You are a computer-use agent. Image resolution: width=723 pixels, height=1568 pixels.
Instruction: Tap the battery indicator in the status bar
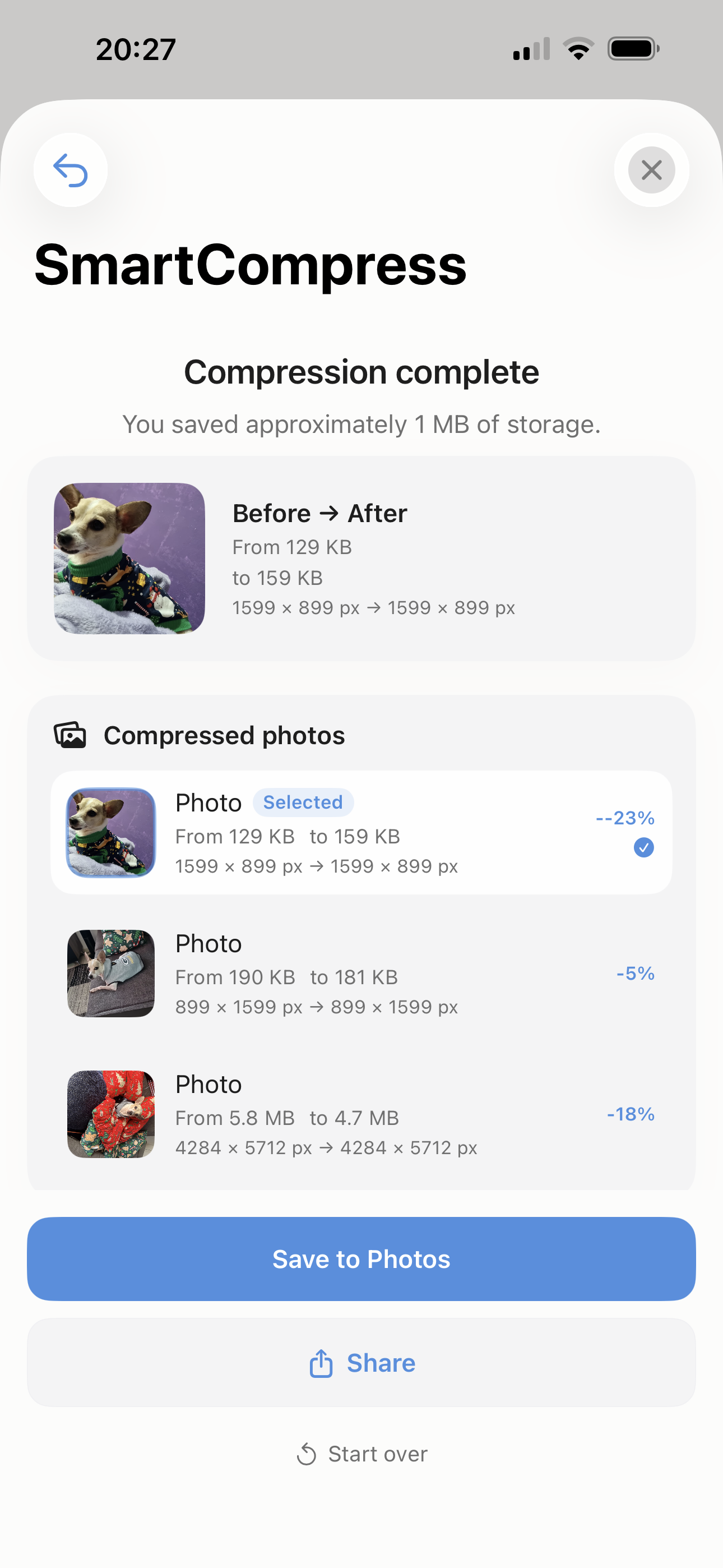pos(633,48)
